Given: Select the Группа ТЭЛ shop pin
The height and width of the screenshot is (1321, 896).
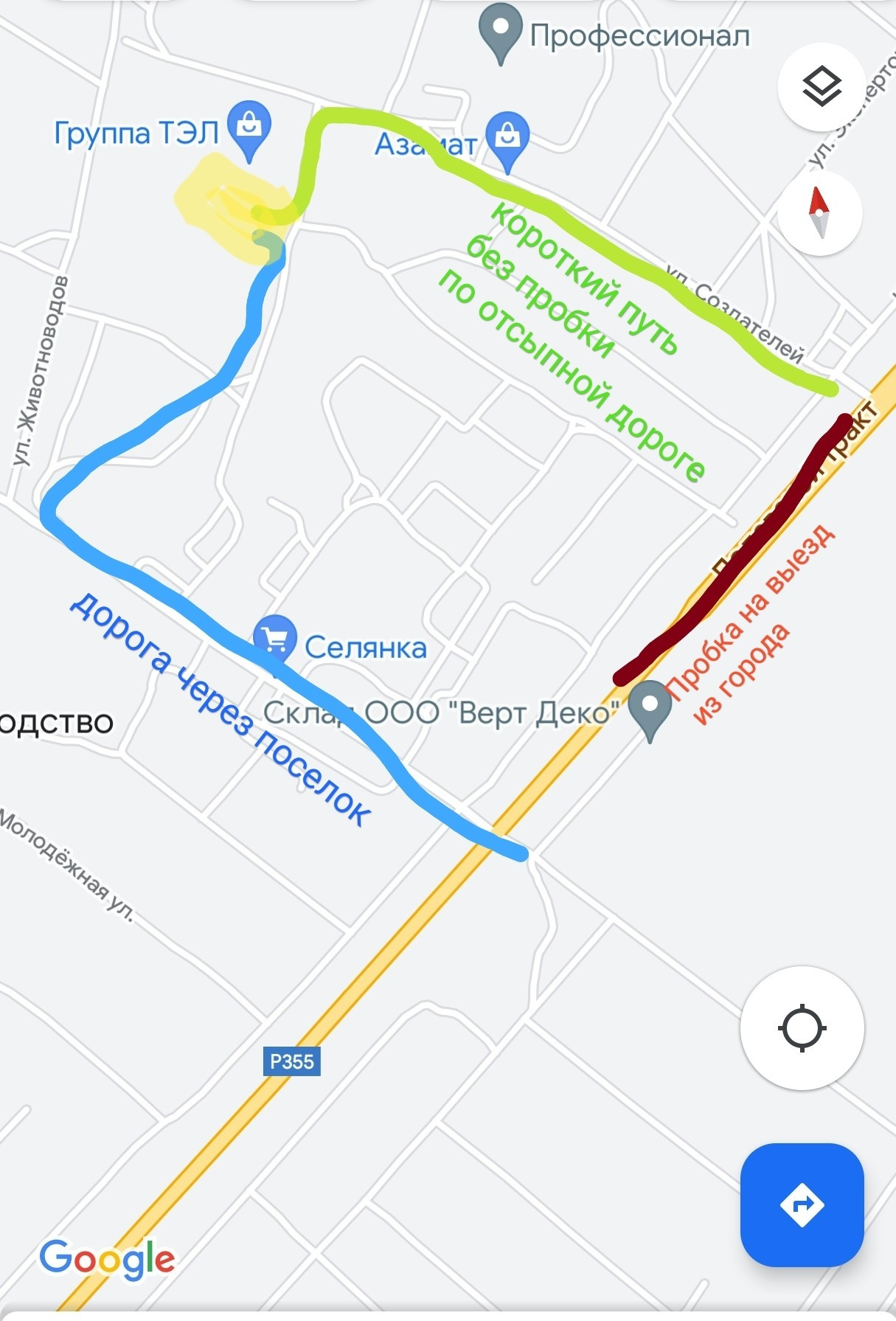Looking at the screenshot, I should [249, 127].
